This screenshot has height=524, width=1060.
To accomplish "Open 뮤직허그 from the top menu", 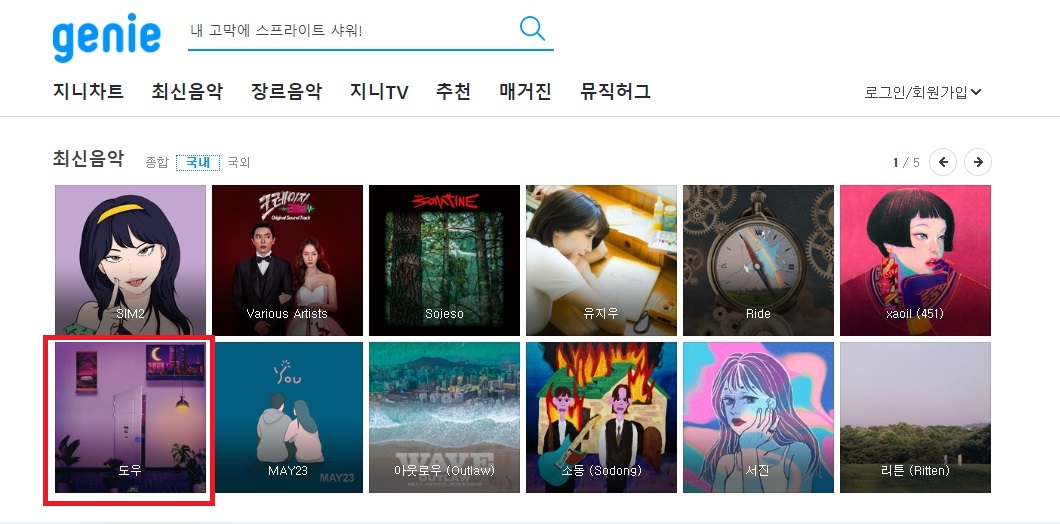I will tap(615, 92).
